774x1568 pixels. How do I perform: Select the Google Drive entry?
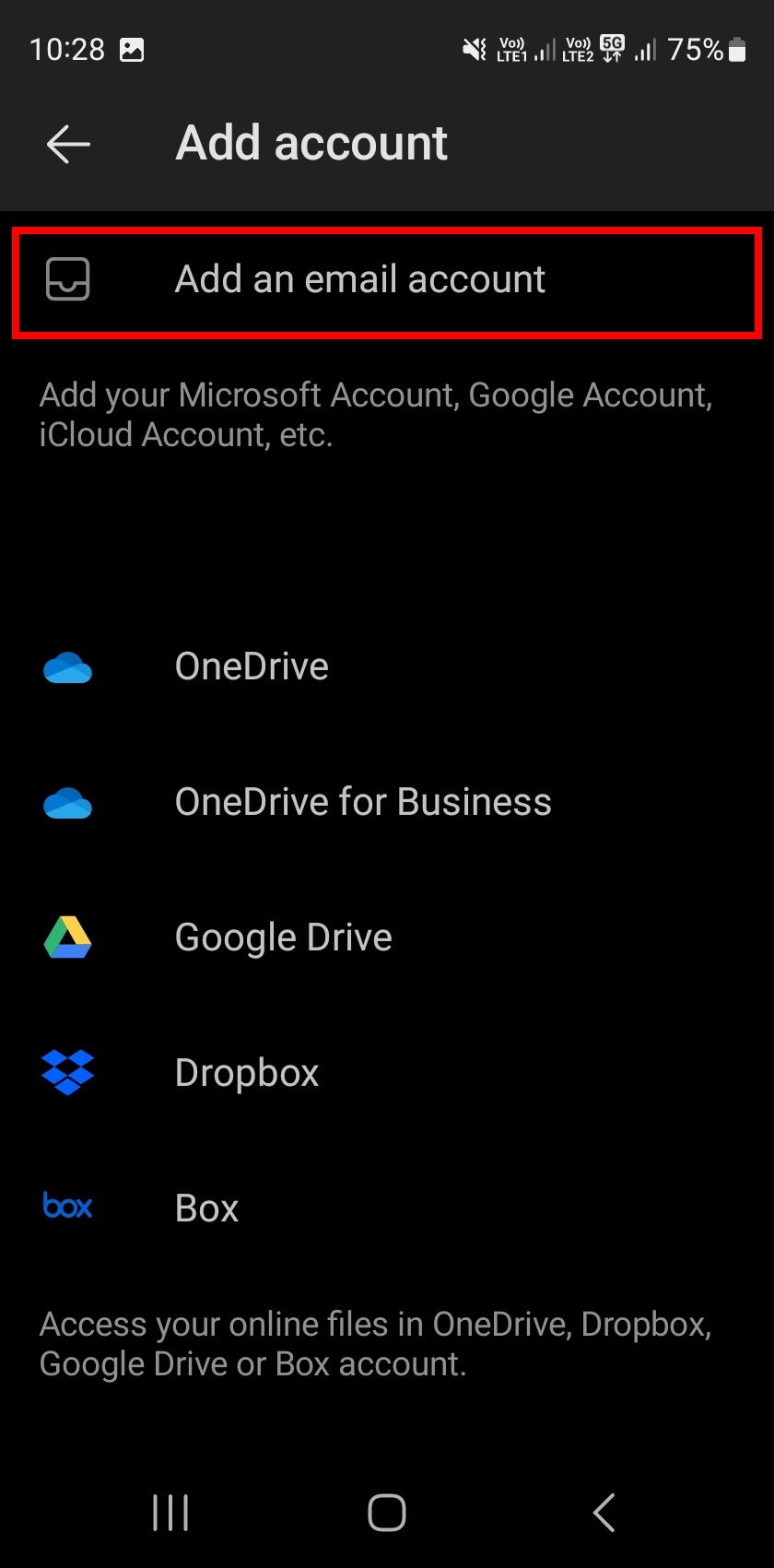pos(283,937)
